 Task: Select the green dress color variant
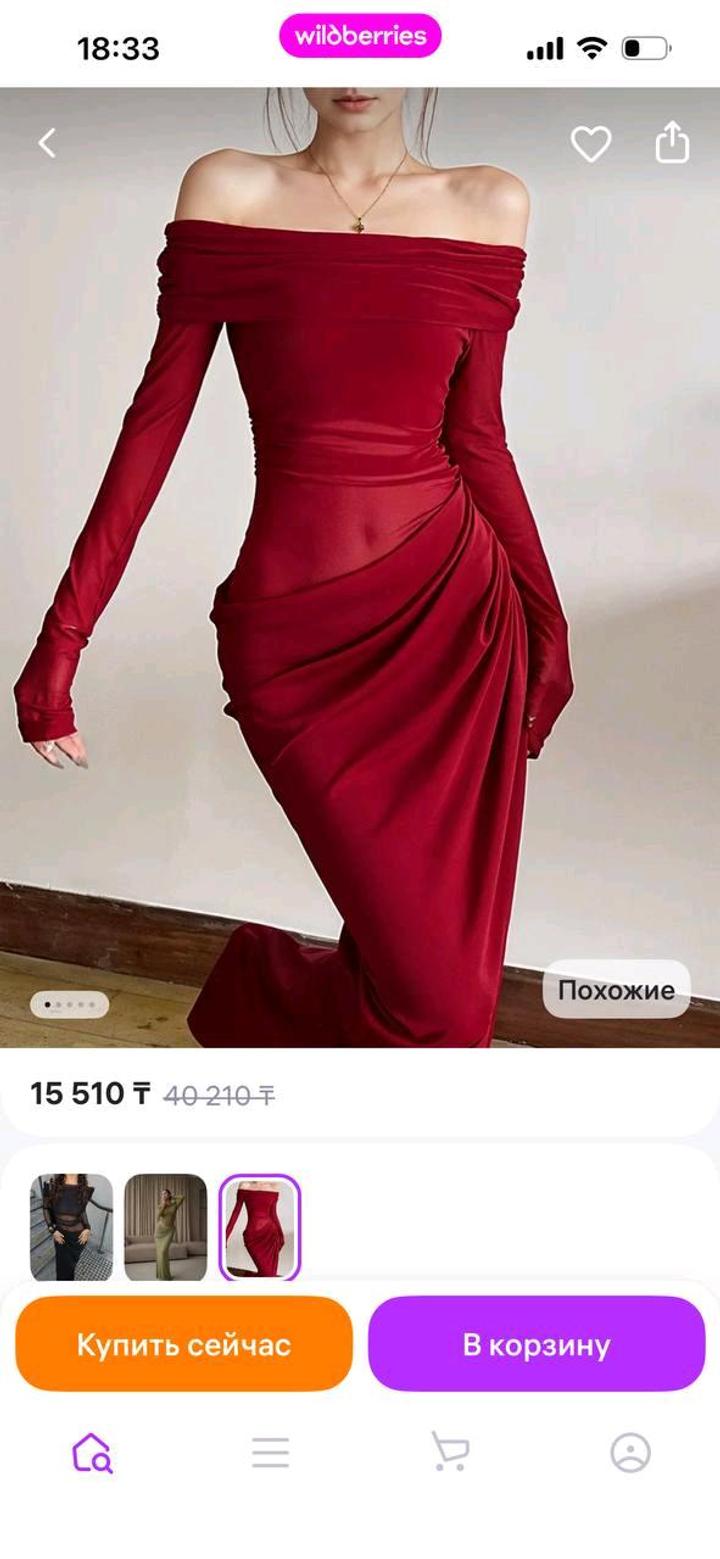pyautogui.click(x=165, y=1227)
